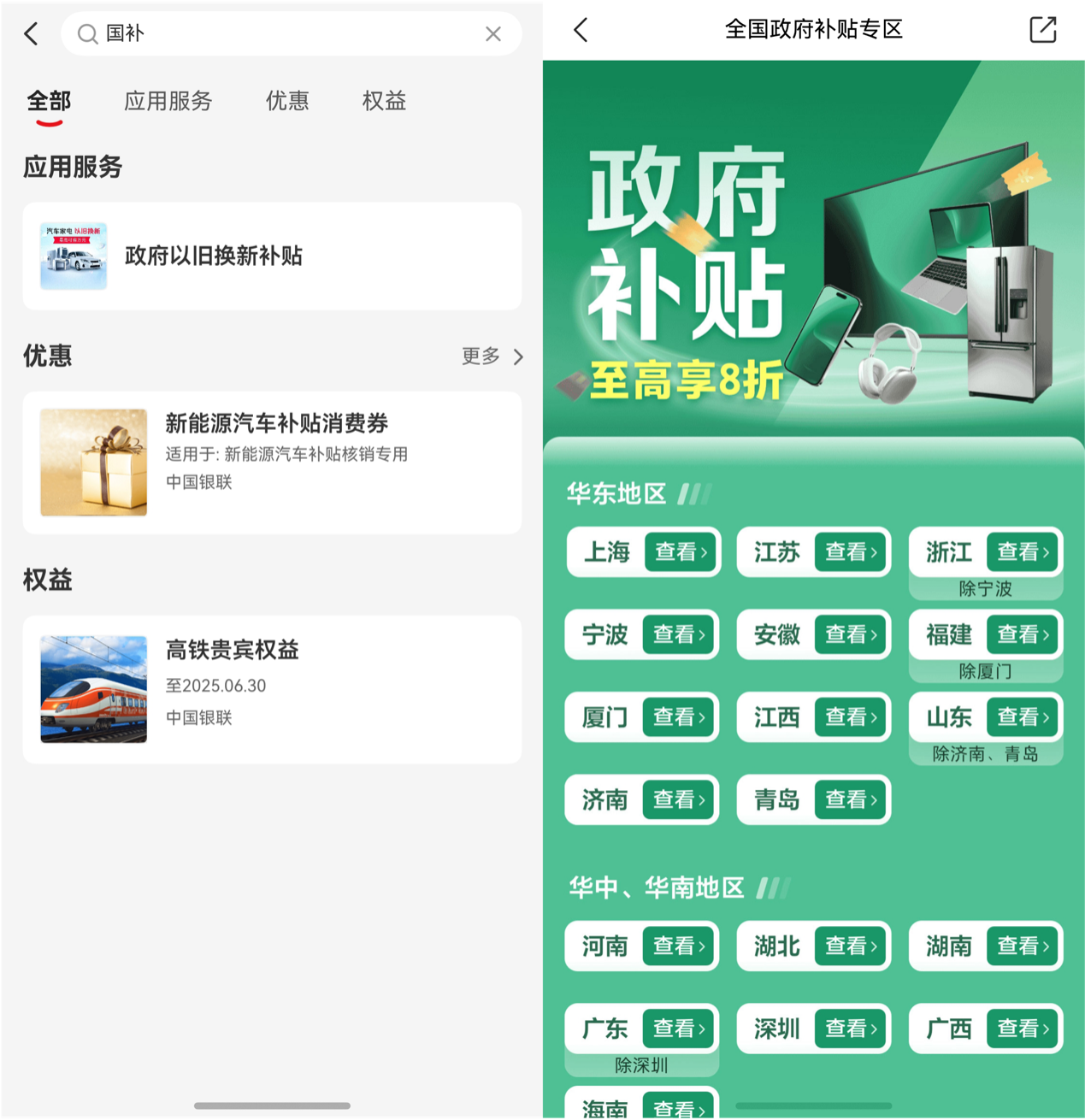This screenshot has width=1085, height=1120.
Task: View subsidies for 深圳
Action: click(851, 1029)
